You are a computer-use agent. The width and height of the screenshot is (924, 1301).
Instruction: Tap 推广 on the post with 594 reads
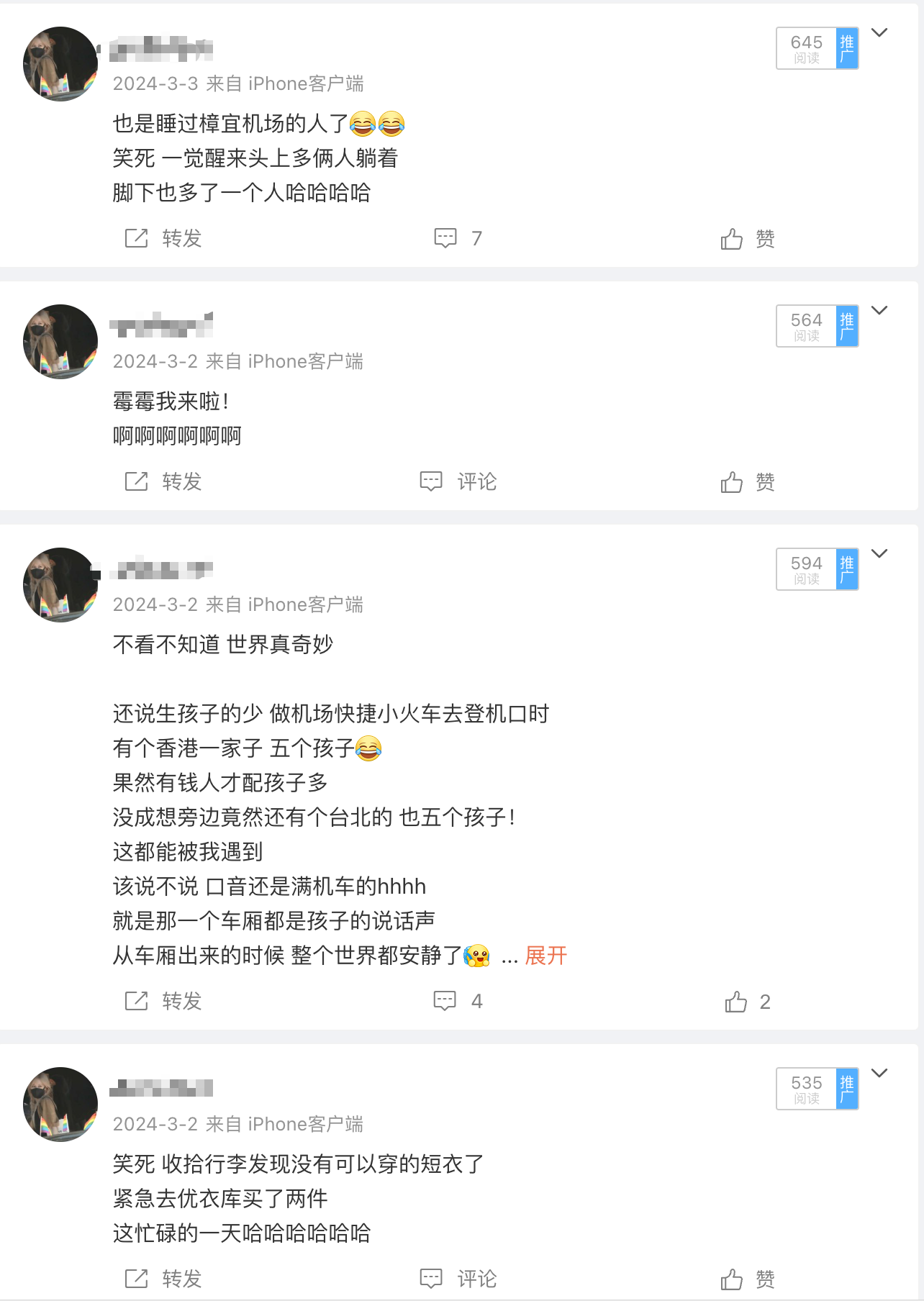(x=847, y=570)
